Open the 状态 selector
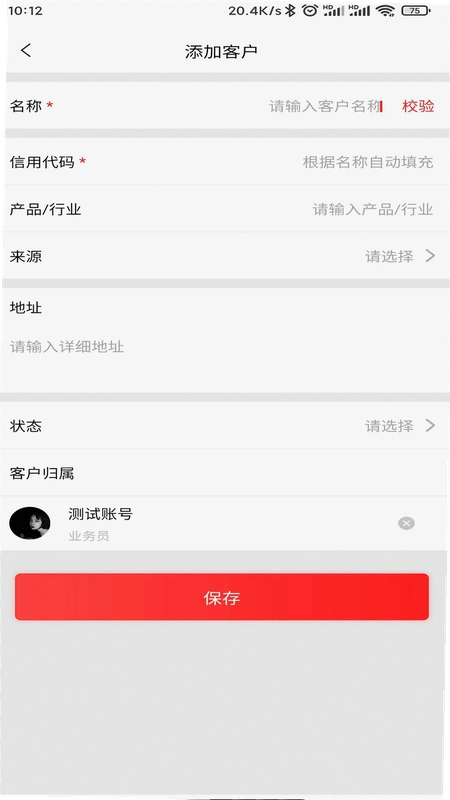Image resolution: width=450 pixels, height=800 pixels. point(225,426)
